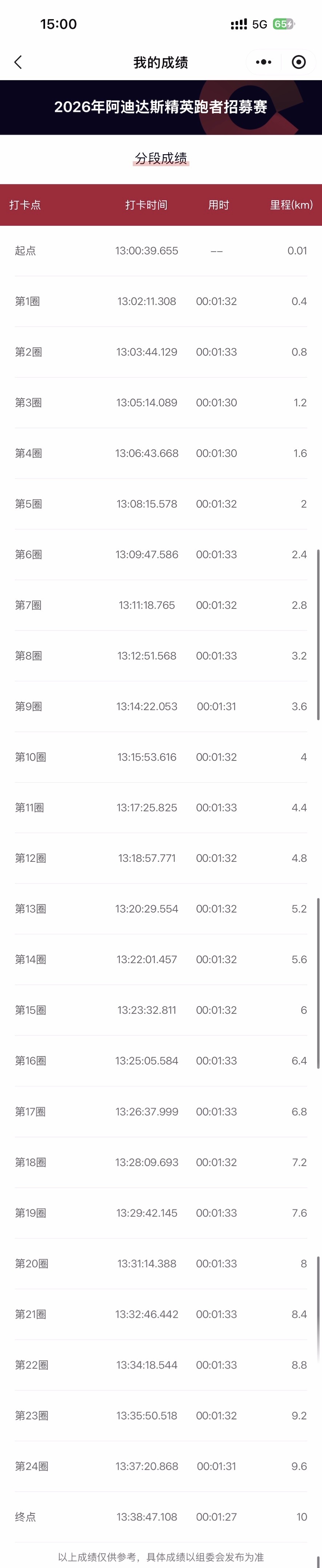Go back from 我的成绩 page
Screen dimensions: 322x1568
(18, 62)
